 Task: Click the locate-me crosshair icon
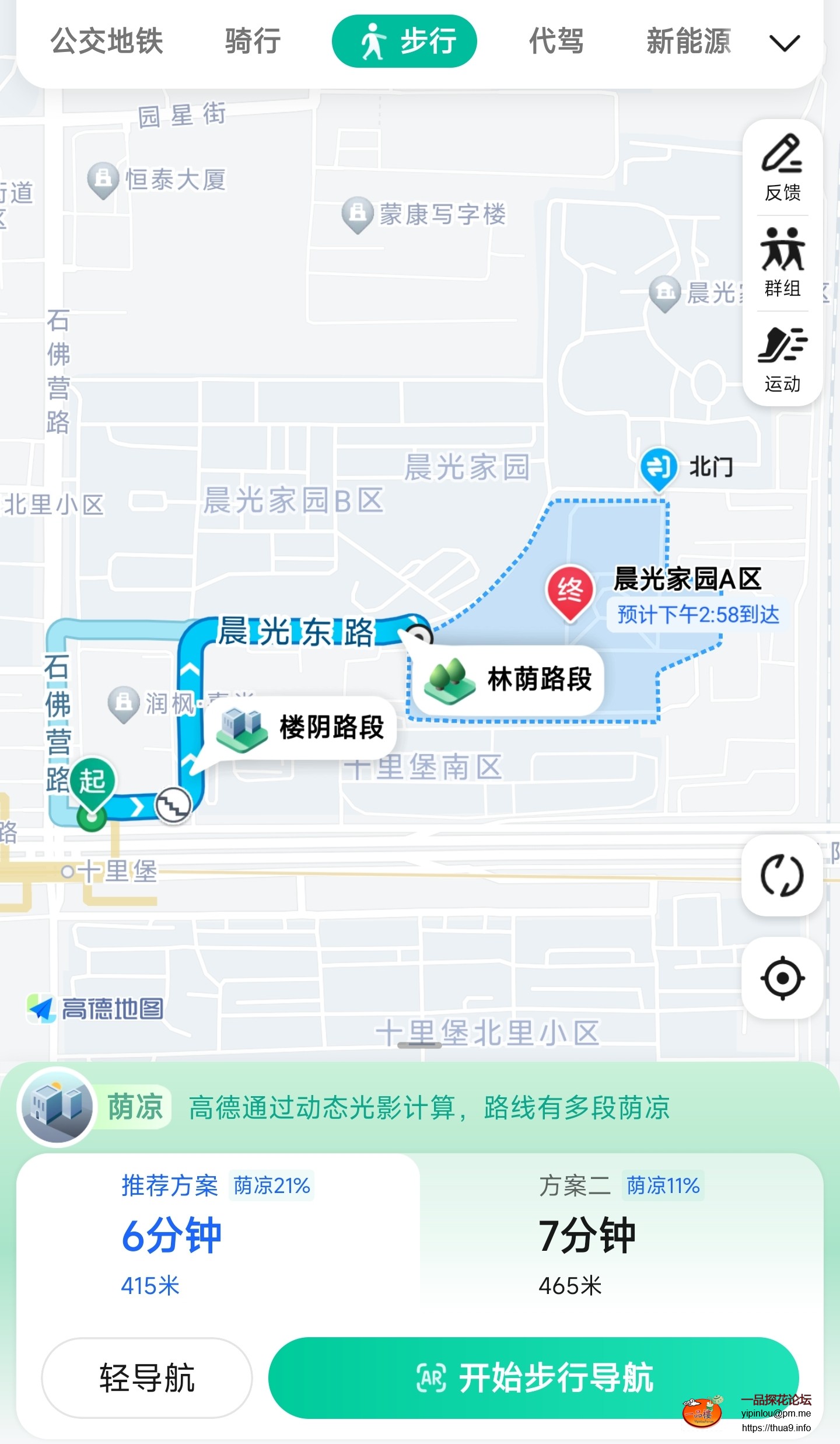coord(782,980)
